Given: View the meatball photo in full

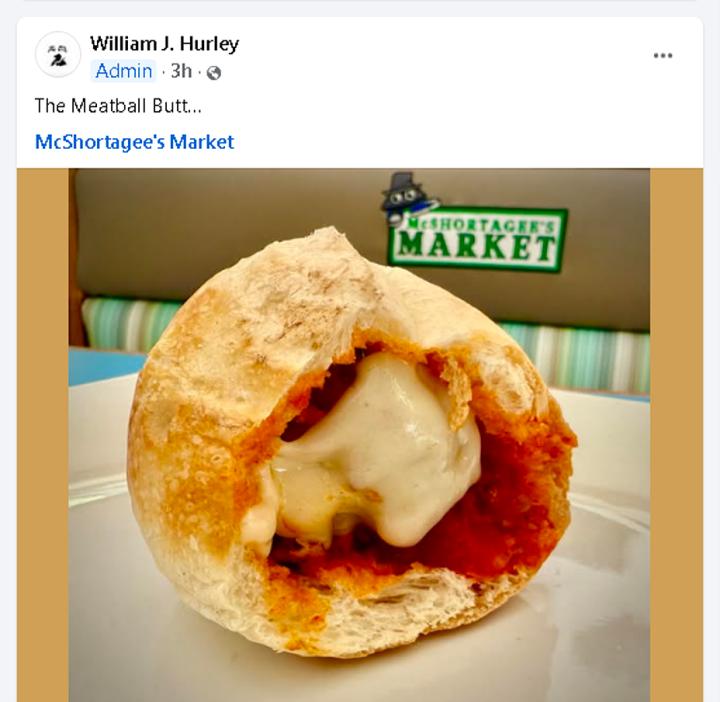Looking at the screenshot, I should click(359, 435).
